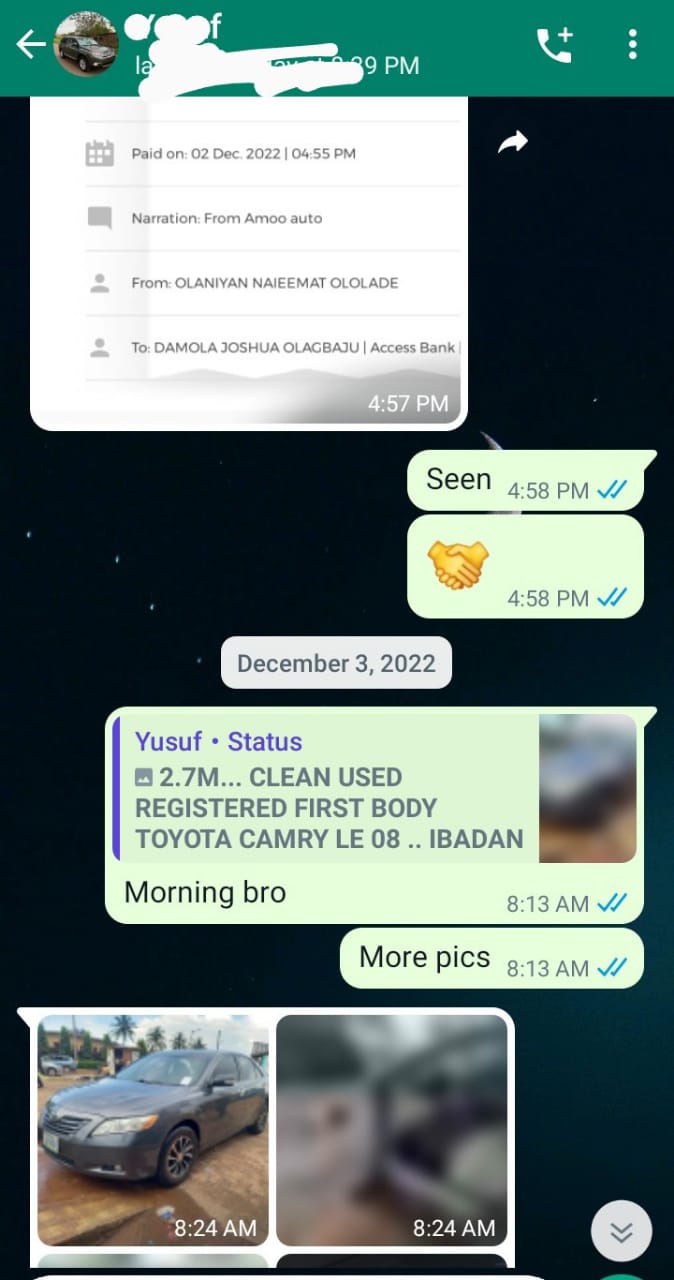674x1280 pixels.
Task: Forward the payment receipt image
Action: 512,144
